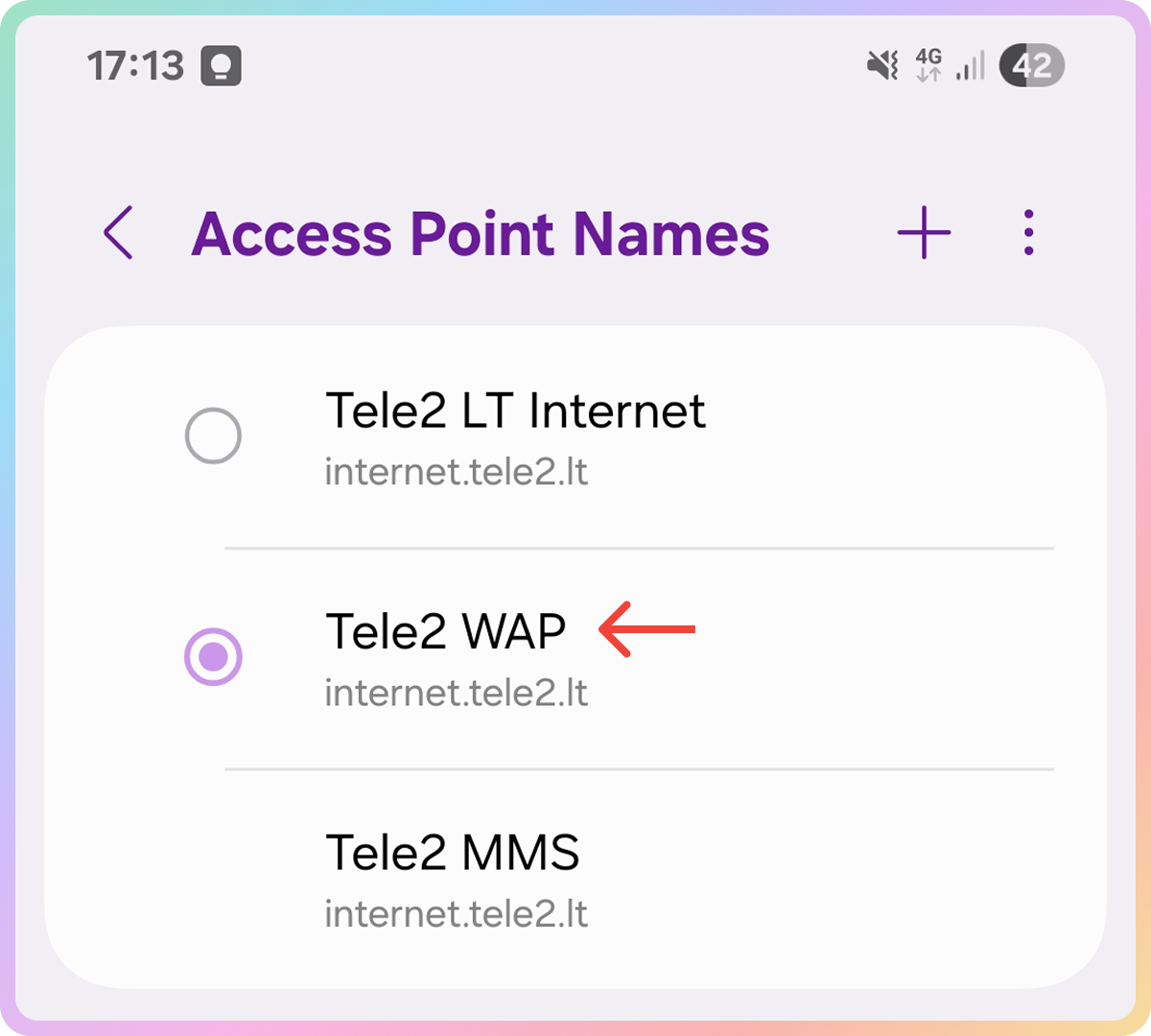Go back from Access Point Names
1151x1036 pixels.
tap(119, 233)
